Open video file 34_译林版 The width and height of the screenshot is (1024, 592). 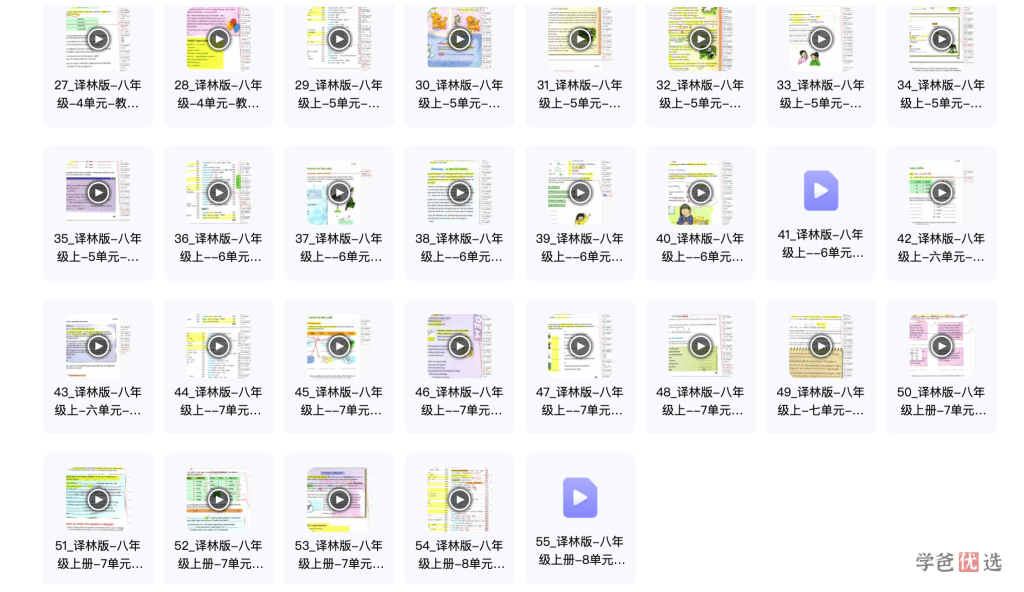pos(941,39)
